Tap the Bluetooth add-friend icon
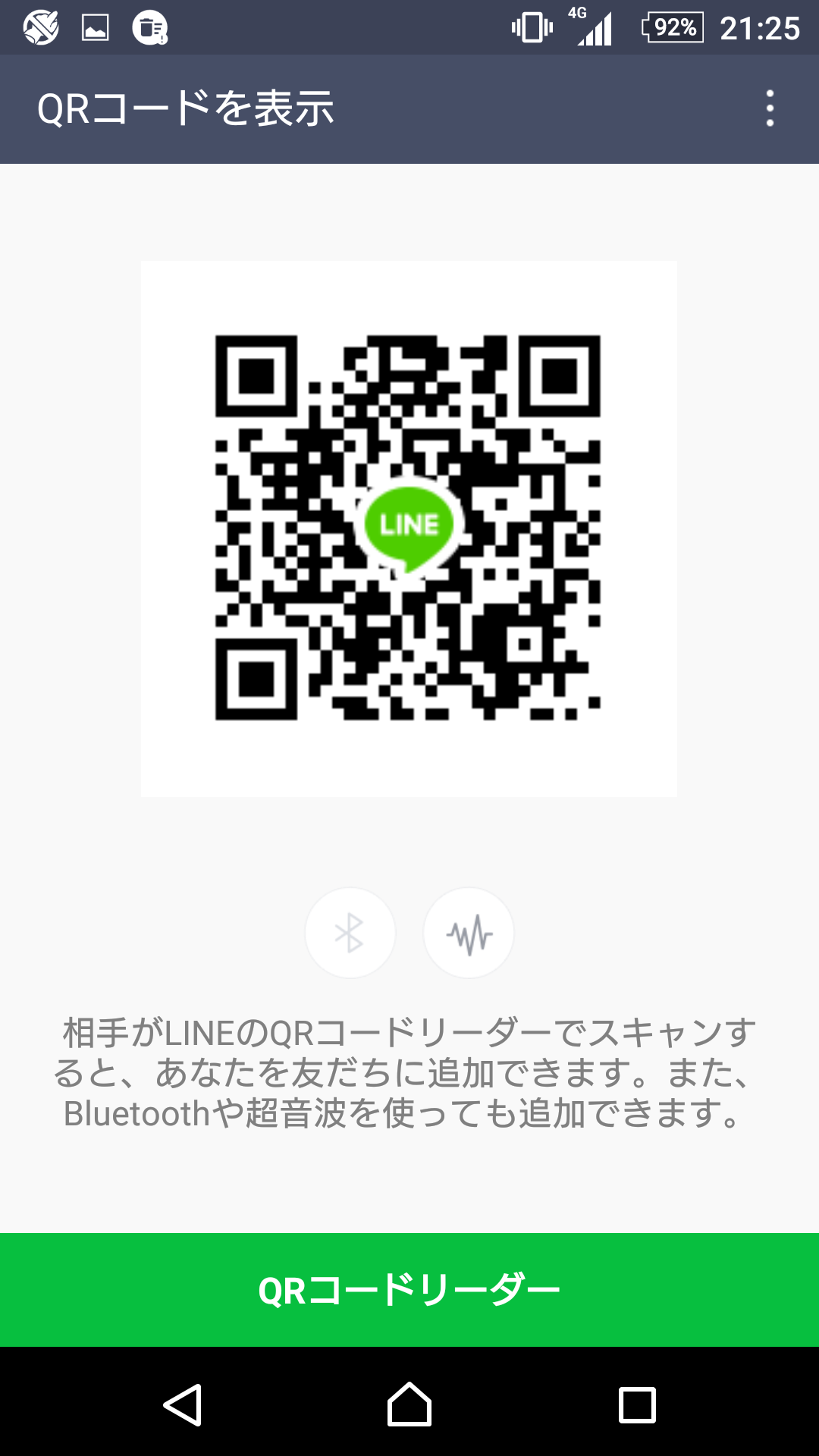This screenshot has height=1456, width=819. coord(350,933)
